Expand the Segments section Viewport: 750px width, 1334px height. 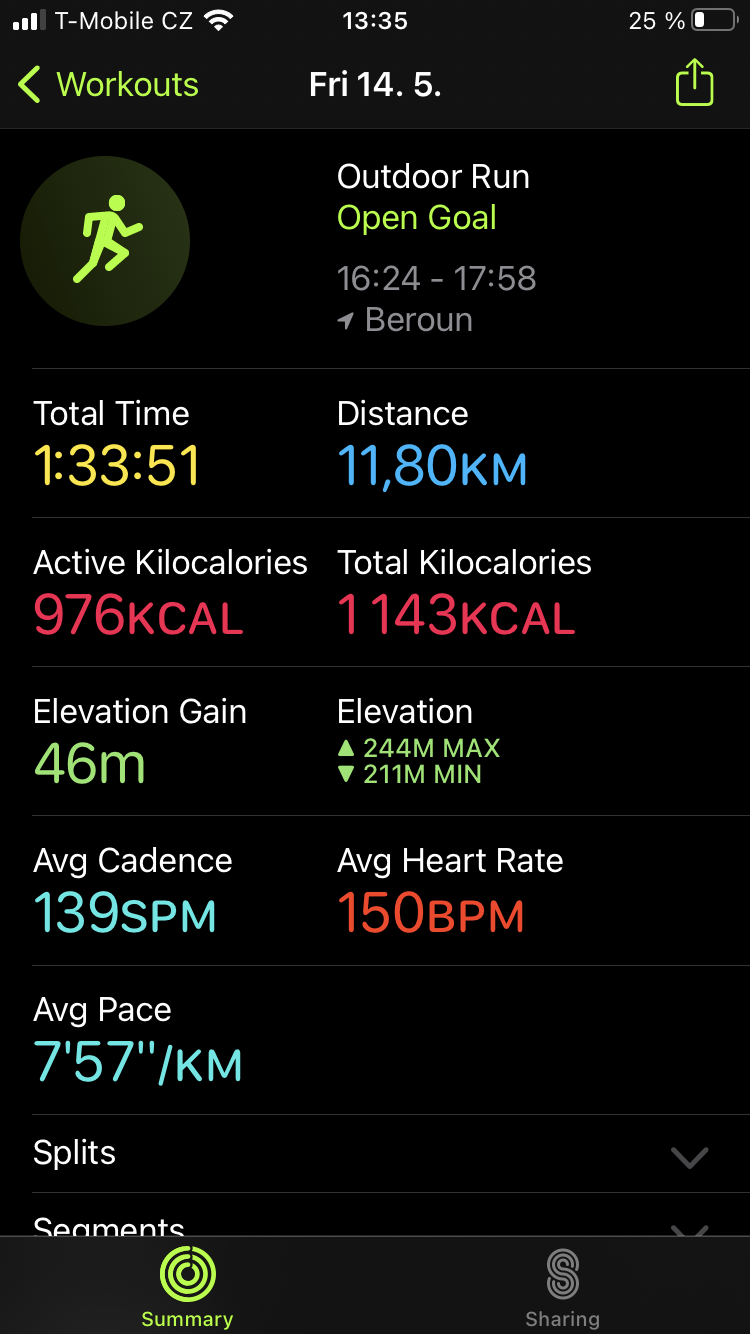(375, 1216)
